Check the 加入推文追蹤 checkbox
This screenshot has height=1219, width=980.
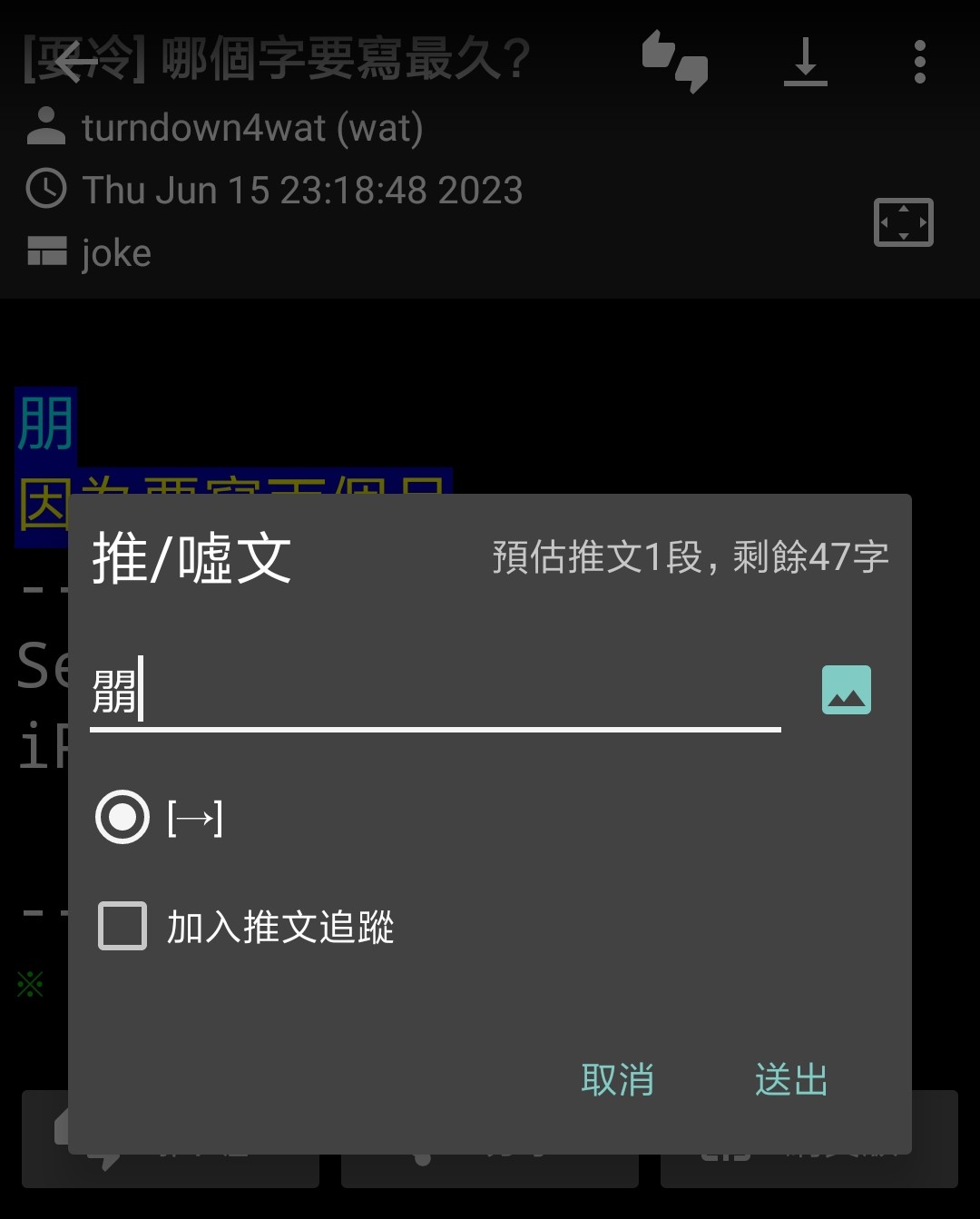click(123, 926)
